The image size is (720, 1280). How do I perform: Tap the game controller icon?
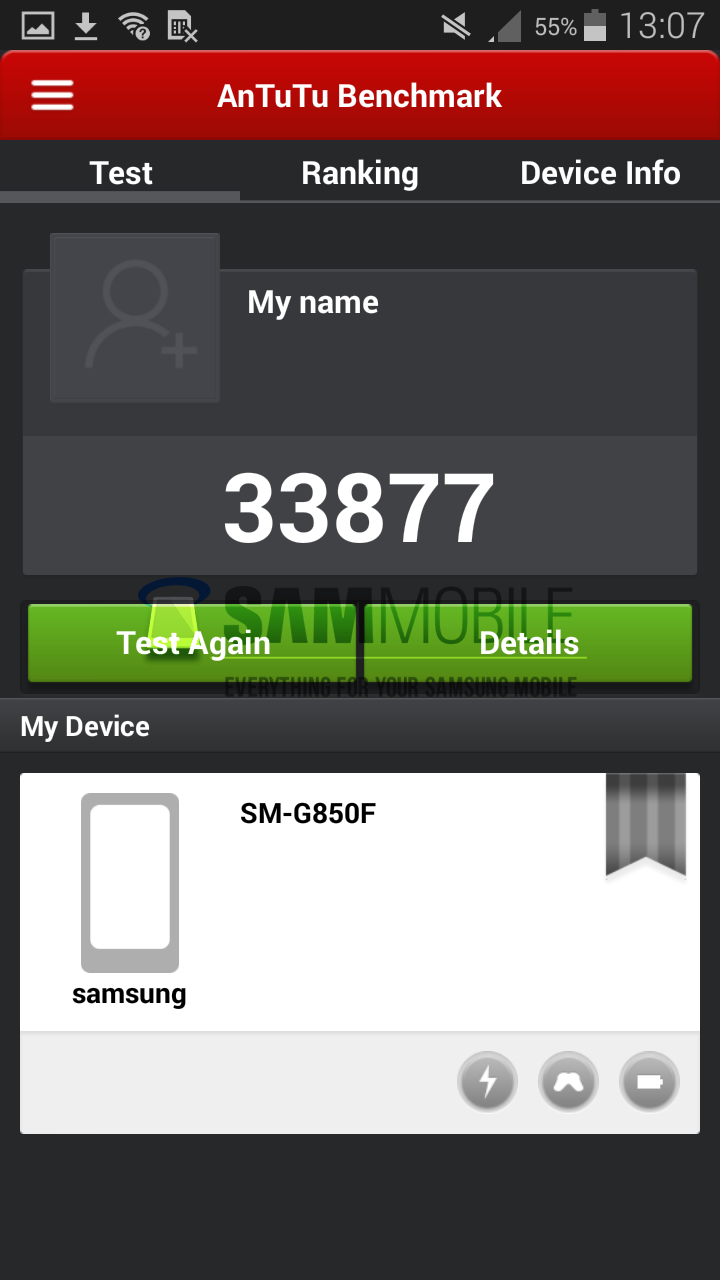(x=568, y=1082)
